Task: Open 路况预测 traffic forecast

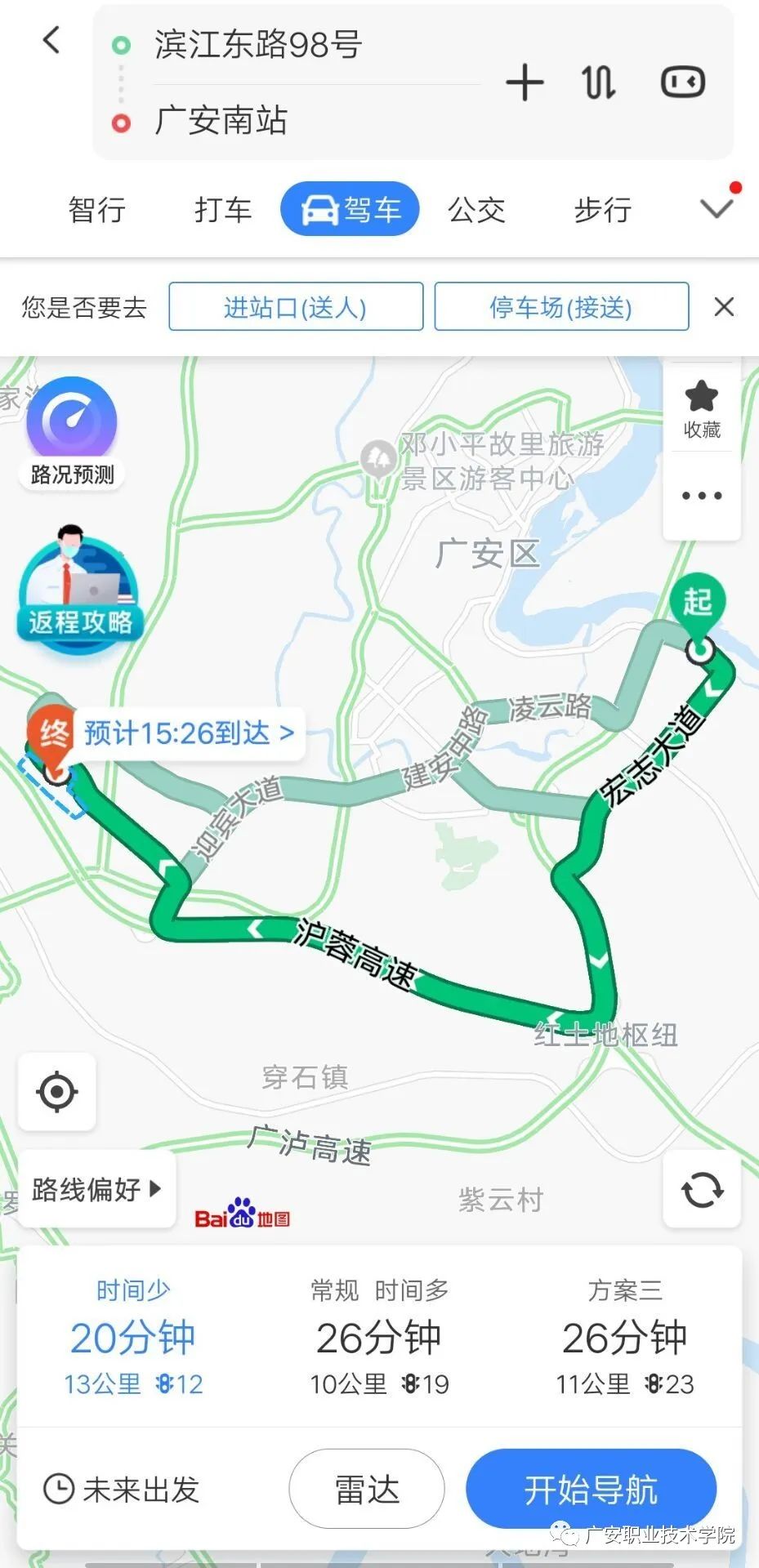Action: (x=72, y=433)
